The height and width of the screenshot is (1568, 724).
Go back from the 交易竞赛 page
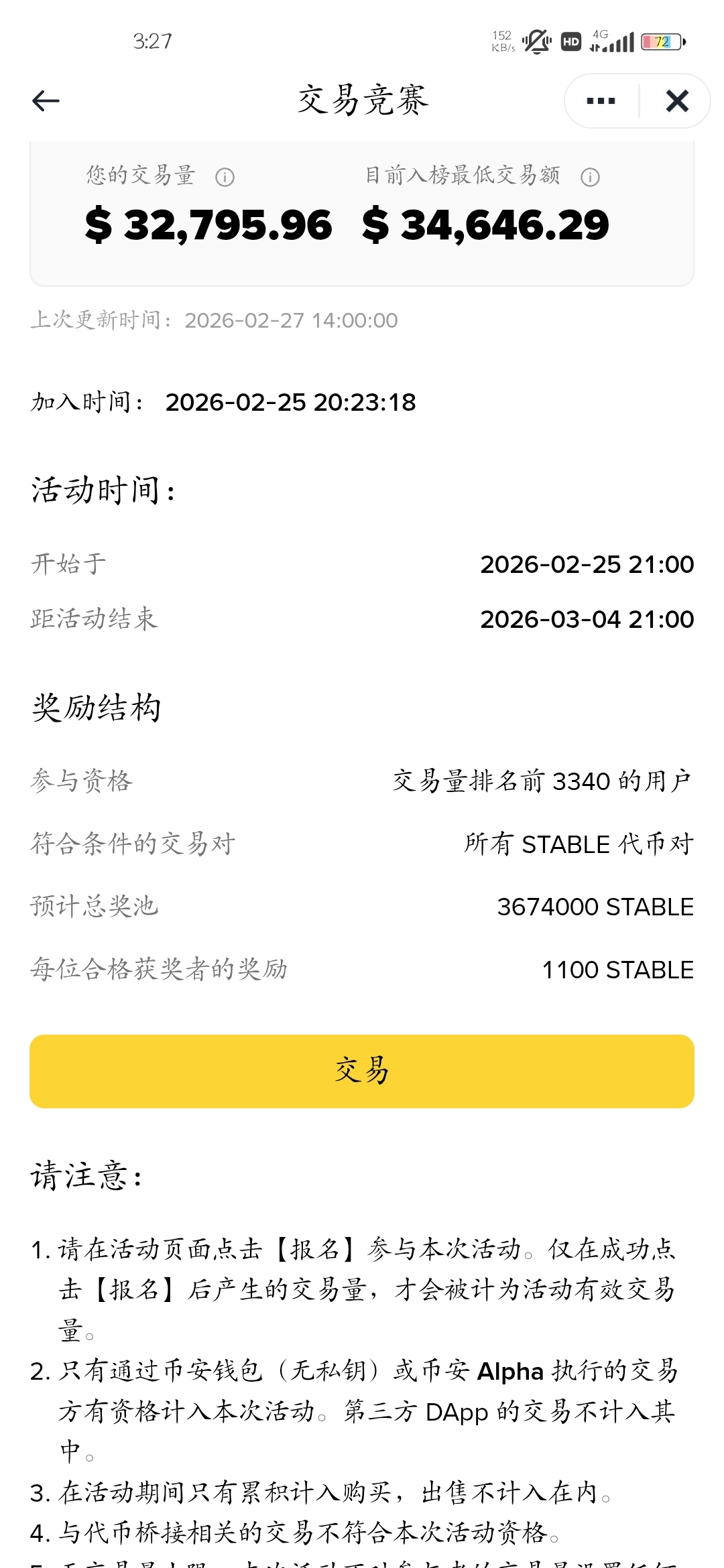point(46,101)
